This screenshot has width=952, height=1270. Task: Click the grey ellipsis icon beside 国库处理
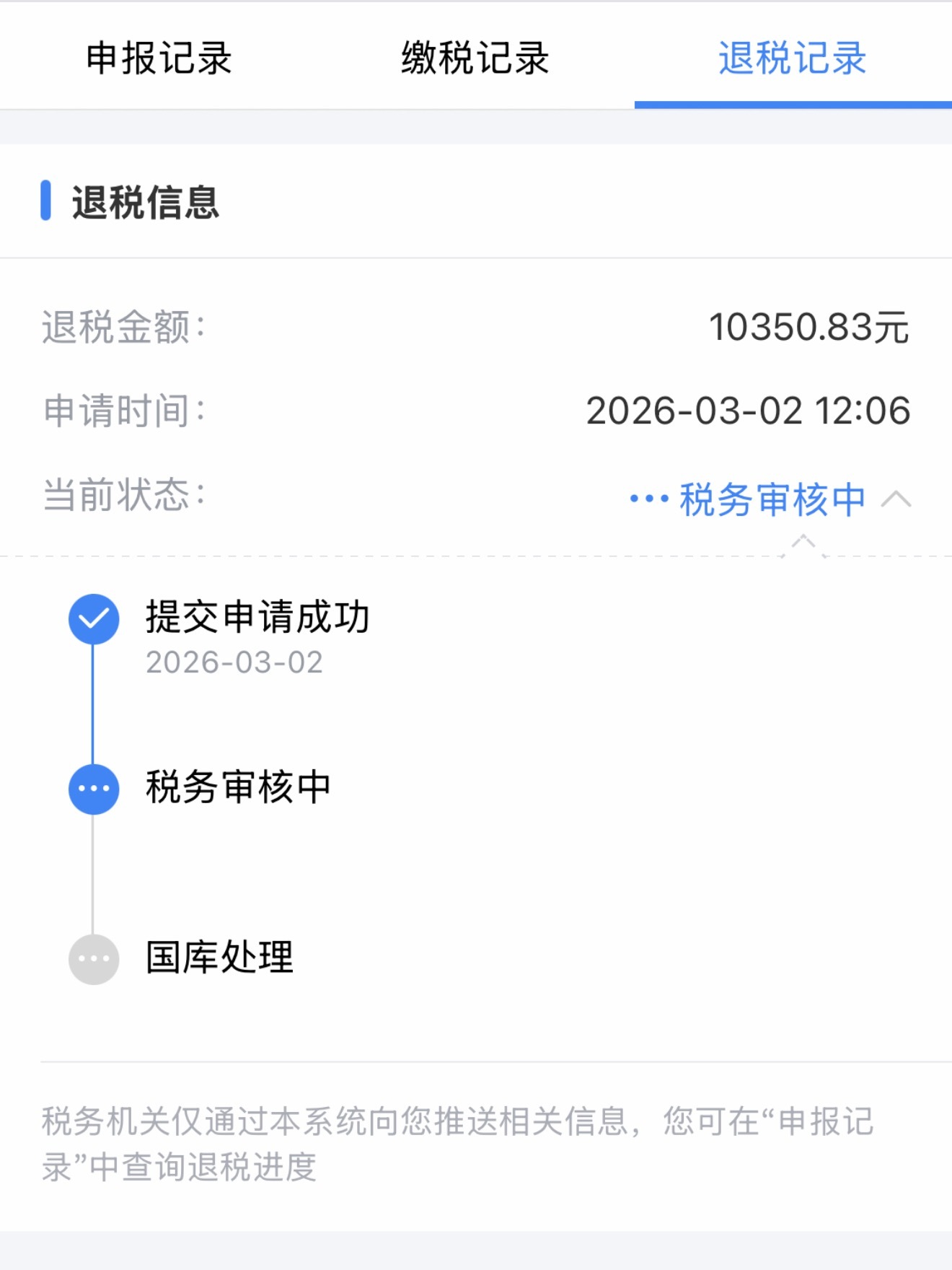point(93,958)
